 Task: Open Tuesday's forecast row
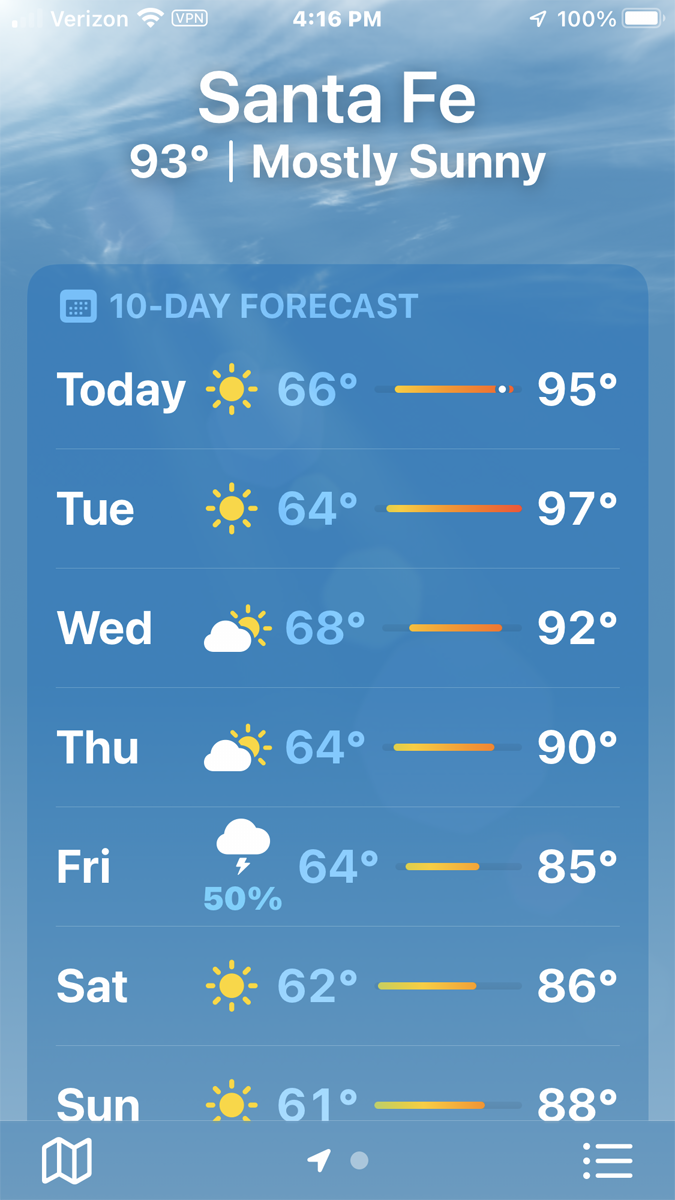pyautogui.click(x=337, y=509)
